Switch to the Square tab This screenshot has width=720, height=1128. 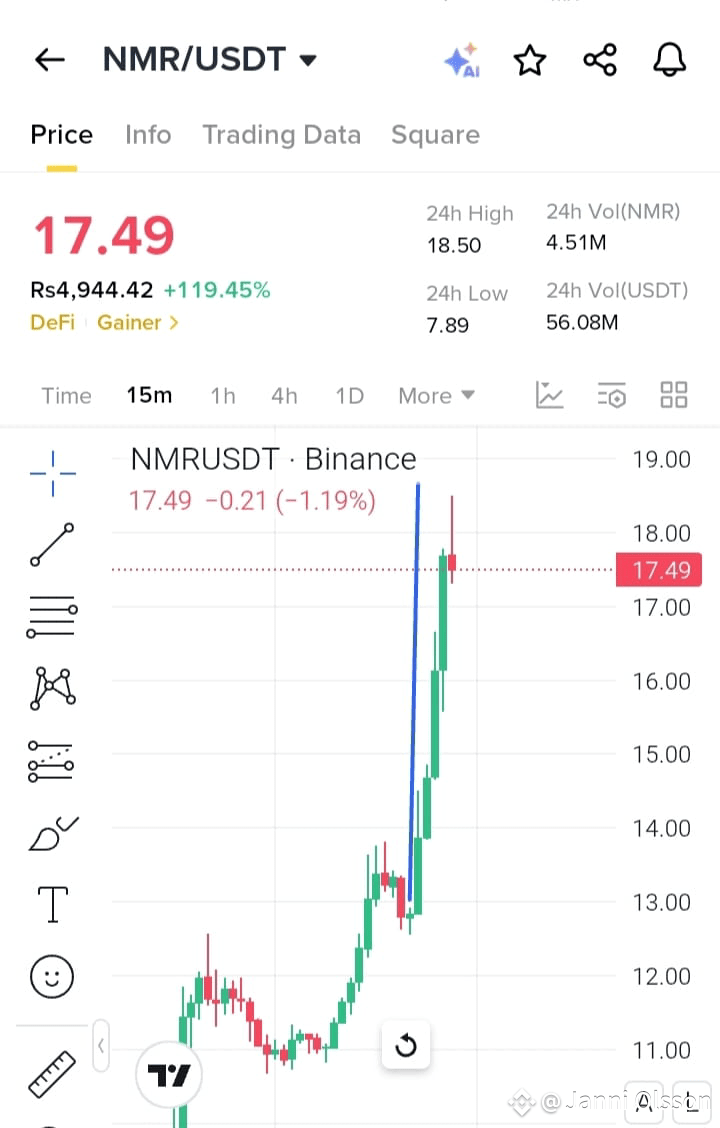pyautogui.click(x=435, y=134)
